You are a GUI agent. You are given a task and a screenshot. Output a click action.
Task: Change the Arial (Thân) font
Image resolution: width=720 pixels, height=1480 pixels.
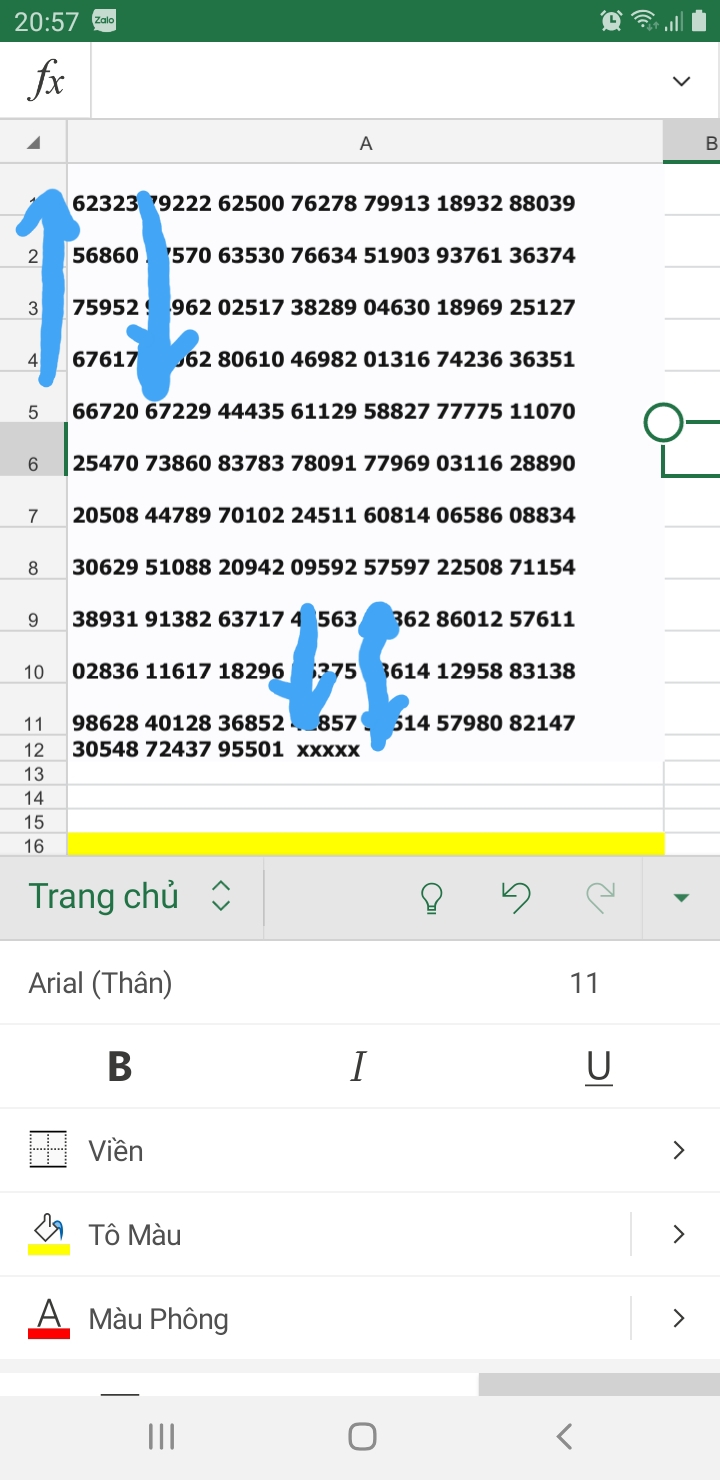[x=100, y=983]
